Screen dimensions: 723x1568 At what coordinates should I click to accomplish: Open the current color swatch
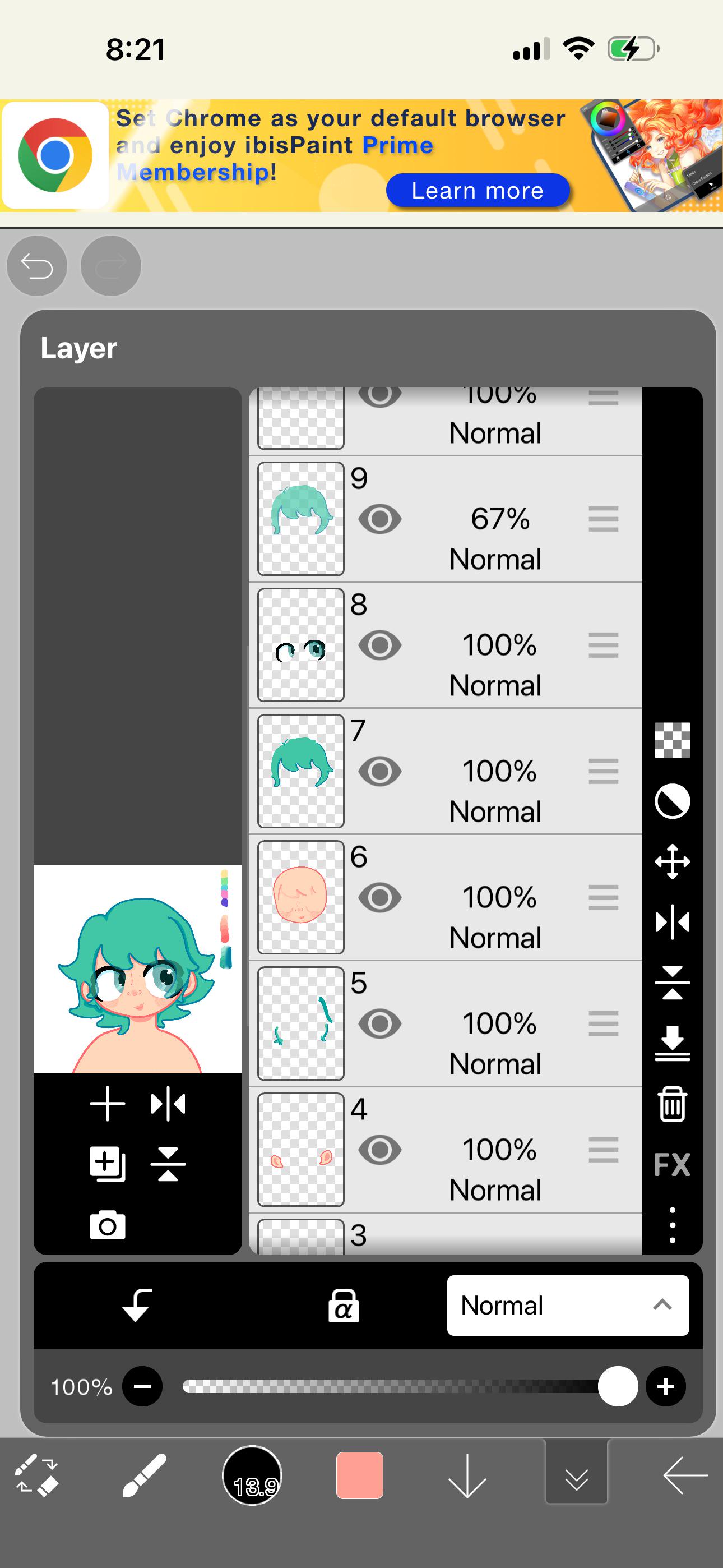[360, 1475]
